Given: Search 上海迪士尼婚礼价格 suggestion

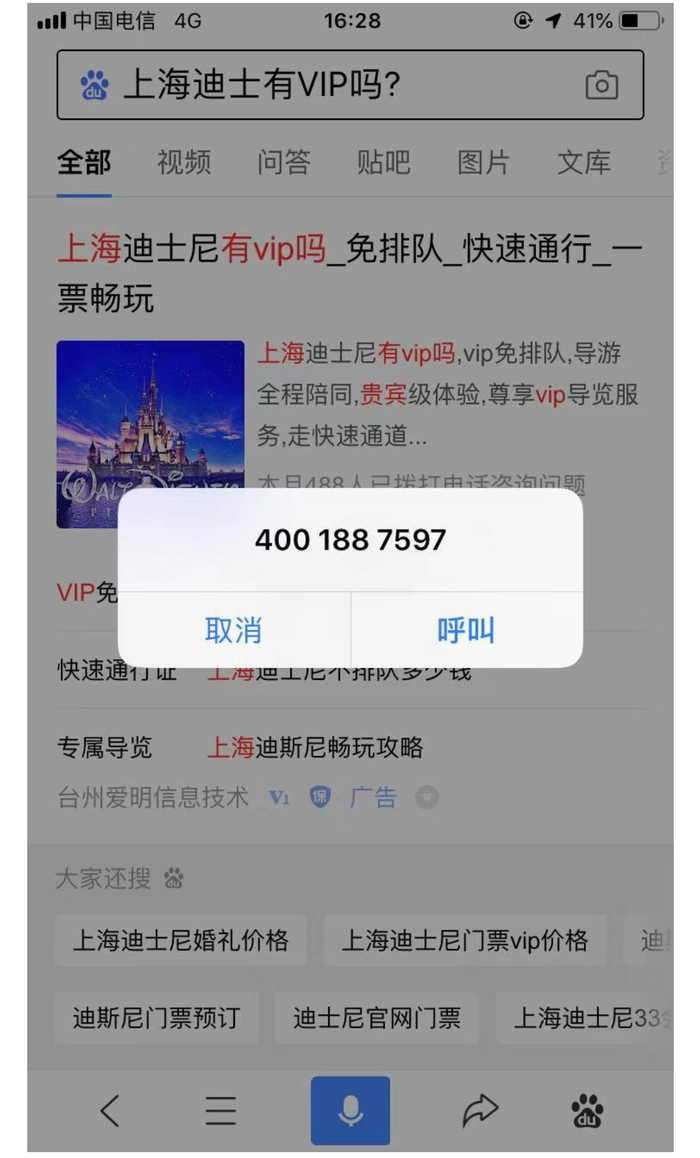Looking at the screenshot, I should coord(181,940).
